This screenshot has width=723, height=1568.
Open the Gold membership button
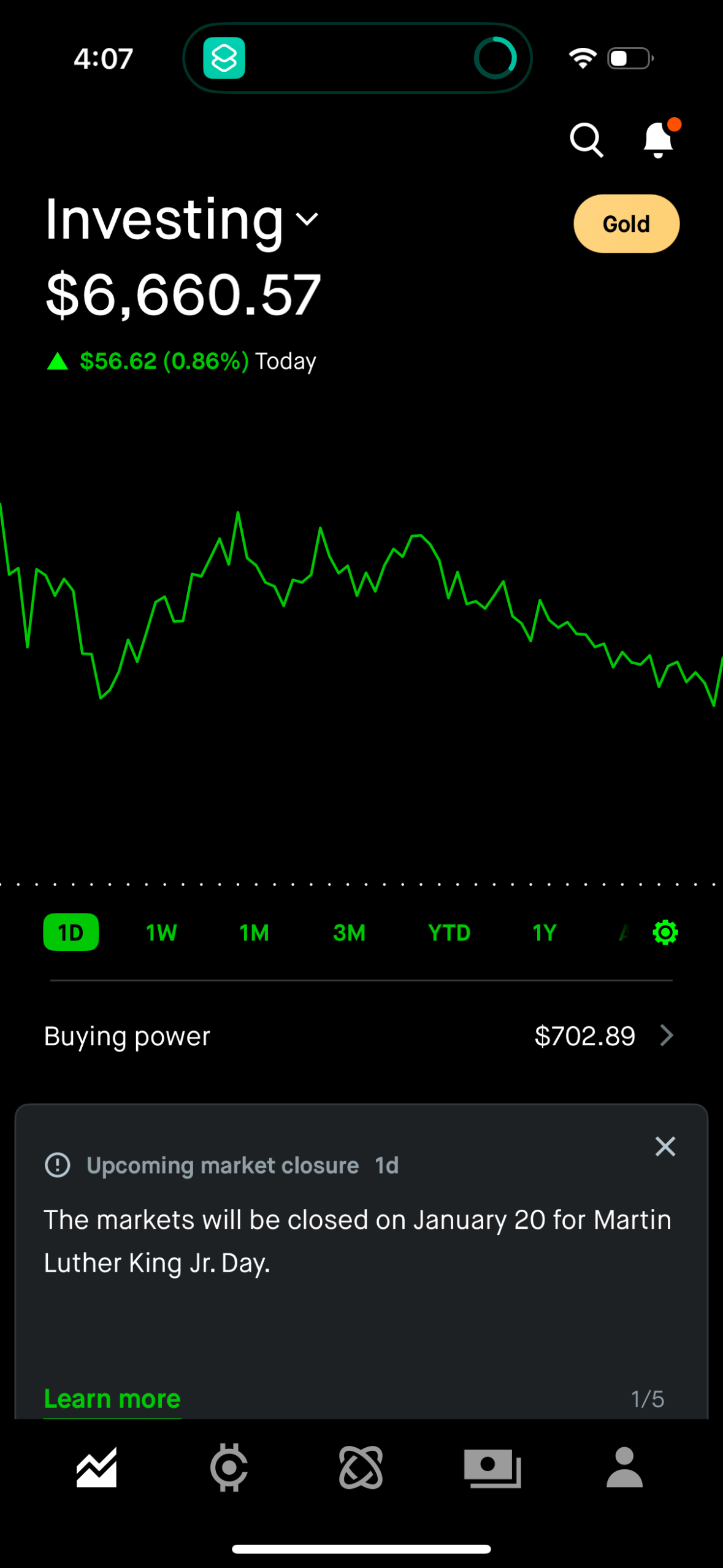tap(625, 223)
